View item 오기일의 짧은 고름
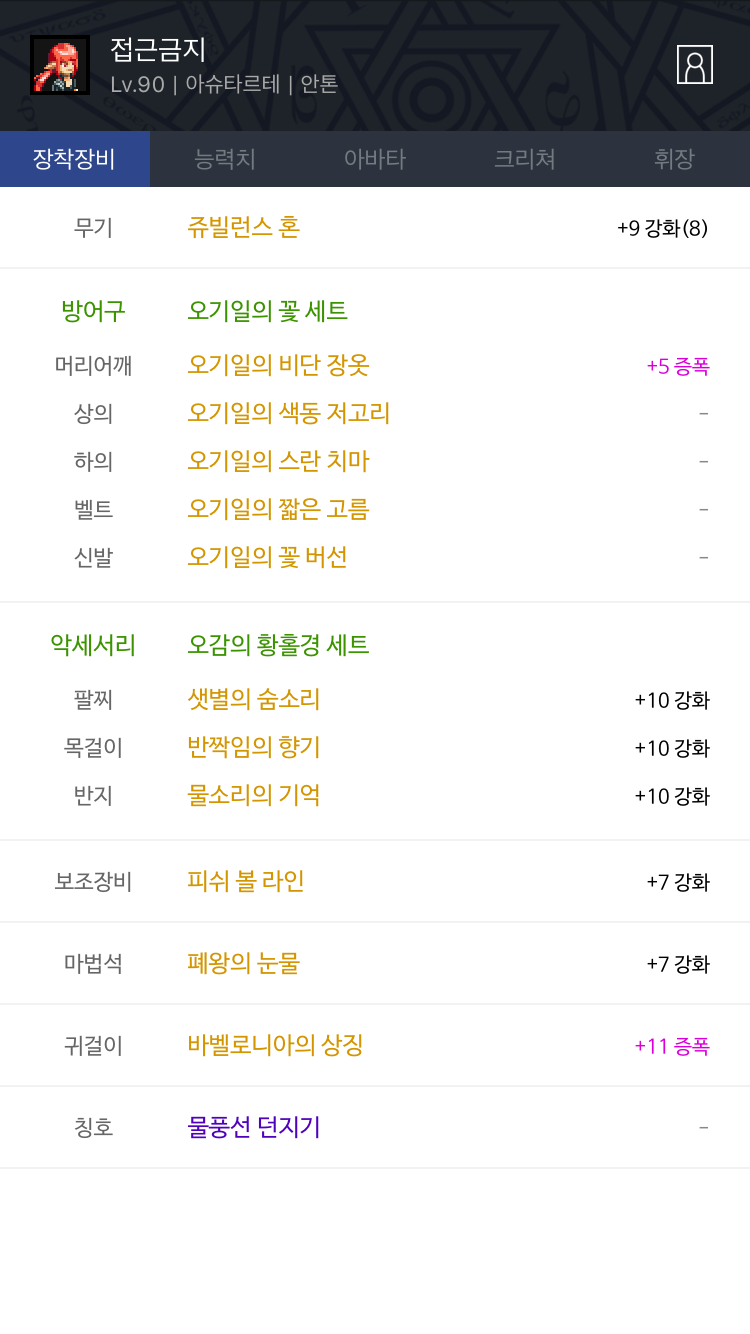The image size is (750, 1334). point(279,509)
